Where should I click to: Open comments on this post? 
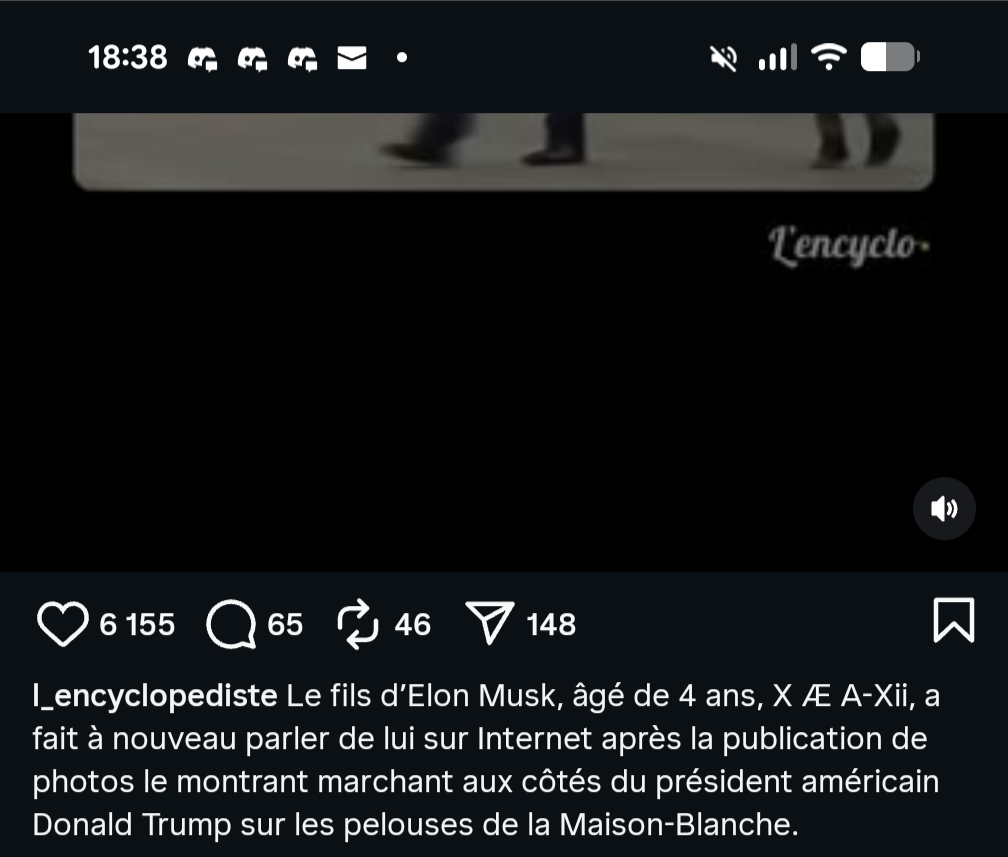coord(231,624)
